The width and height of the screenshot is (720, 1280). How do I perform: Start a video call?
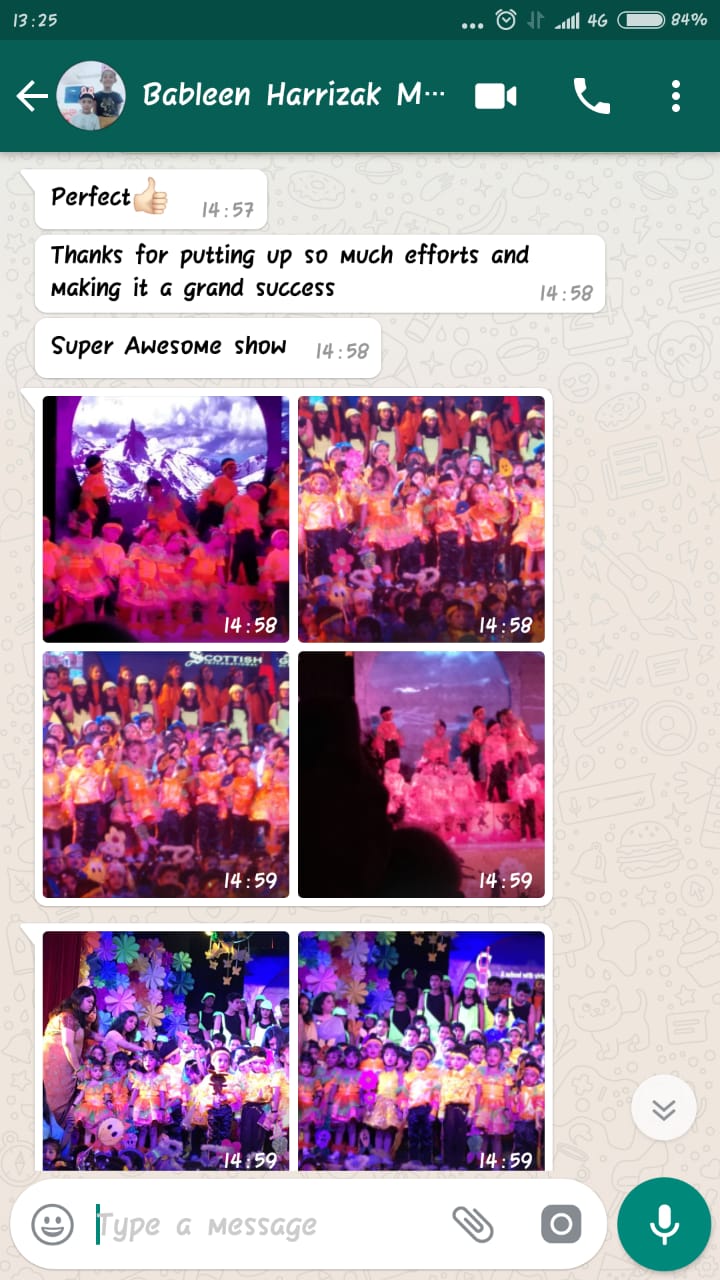click(x=496, y=96)
